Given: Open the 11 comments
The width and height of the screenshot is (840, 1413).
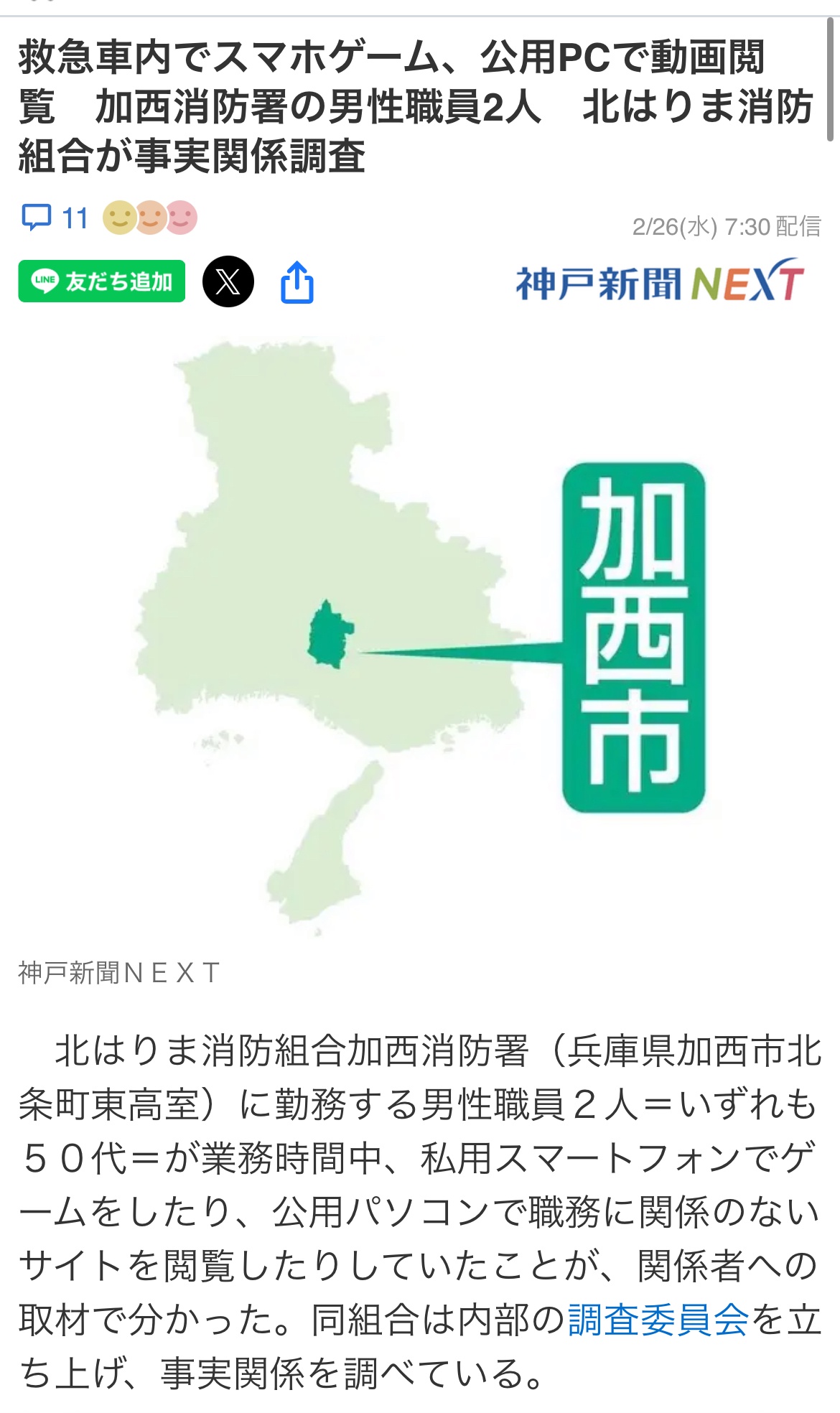Looking at the screenshot, I should [55, 218].
